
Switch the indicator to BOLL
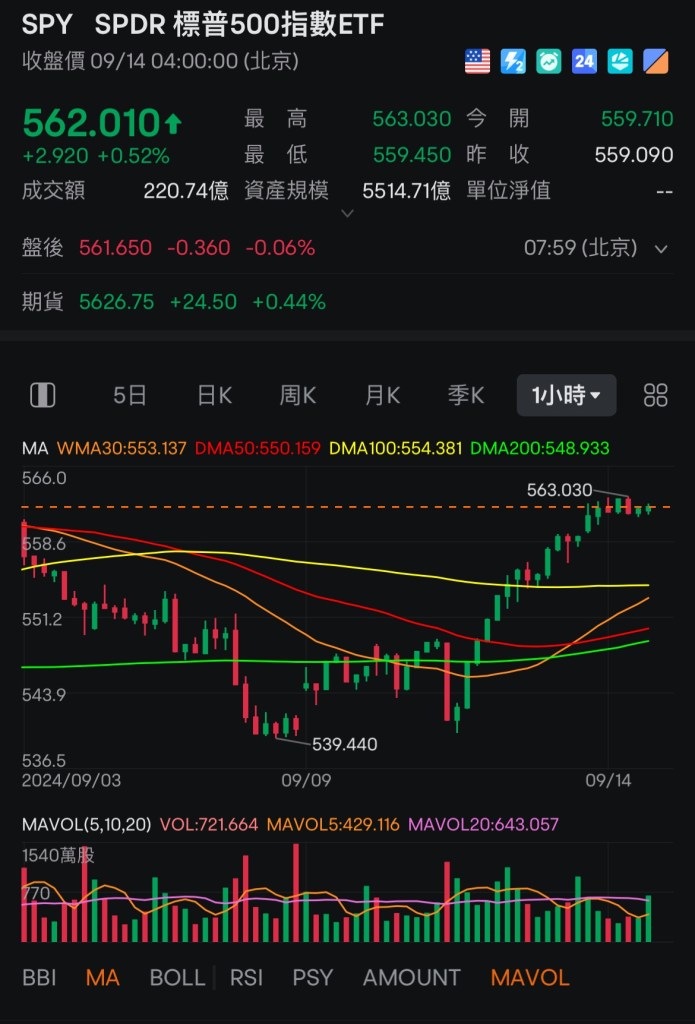pos(177,978)
